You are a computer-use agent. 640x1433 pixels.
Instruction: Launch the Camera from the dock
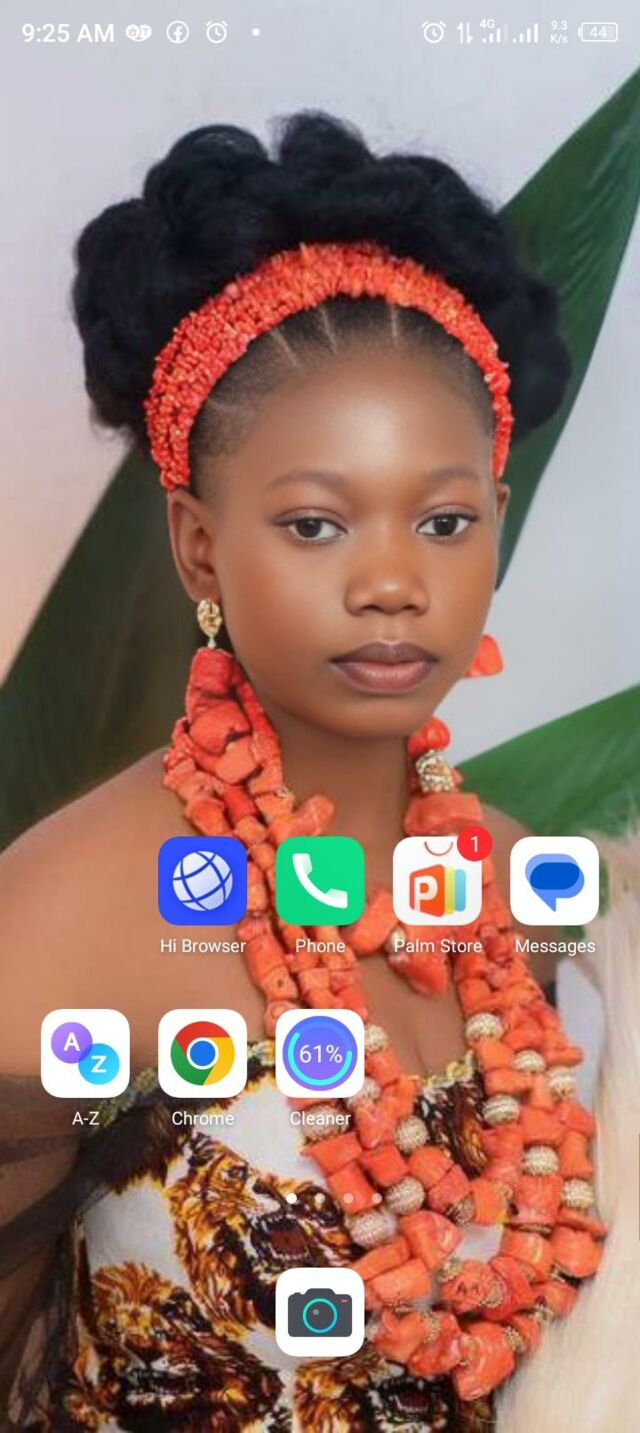[320, 1312]
